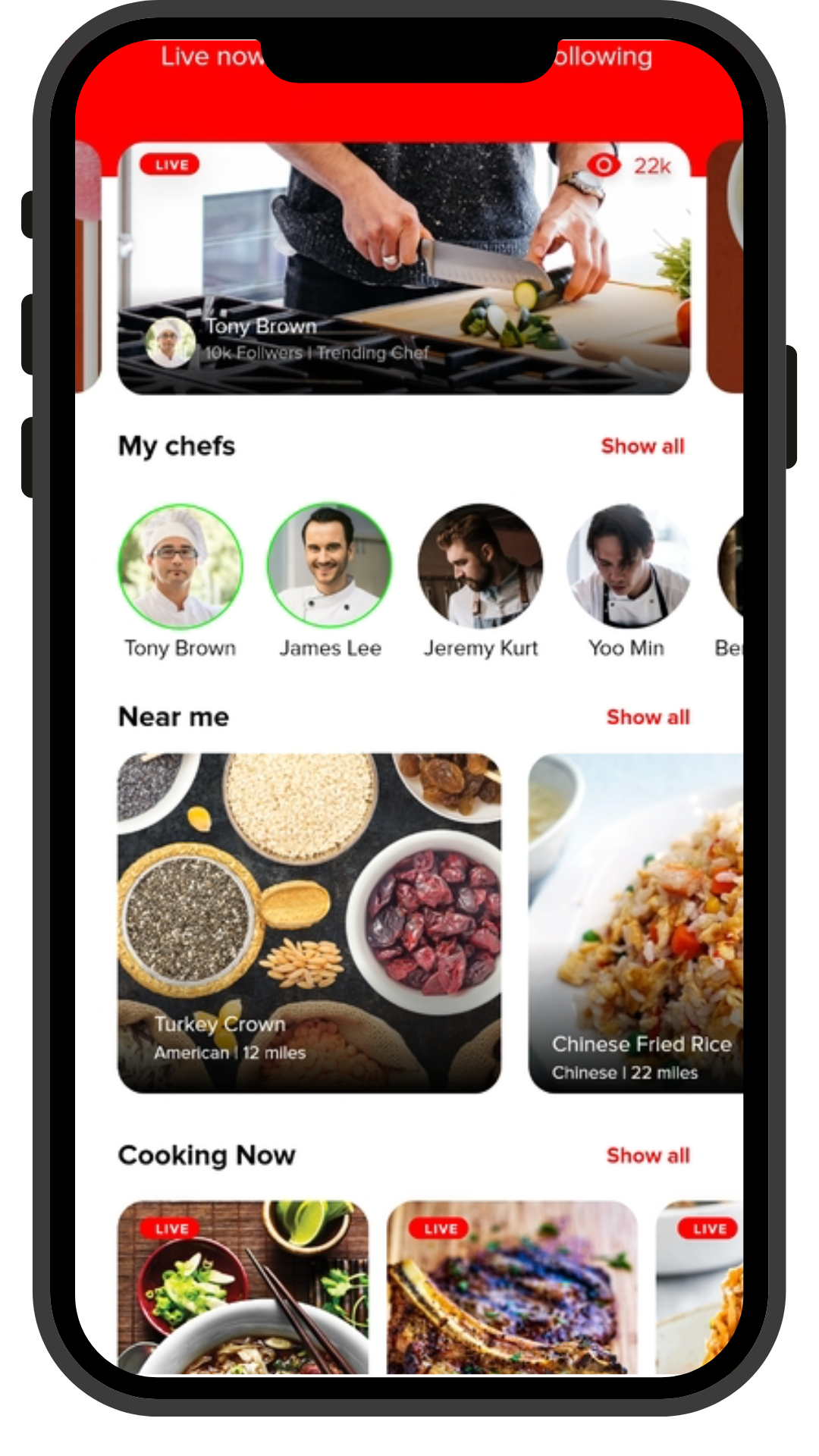Switch to the Following tab

tap(604, 57)
